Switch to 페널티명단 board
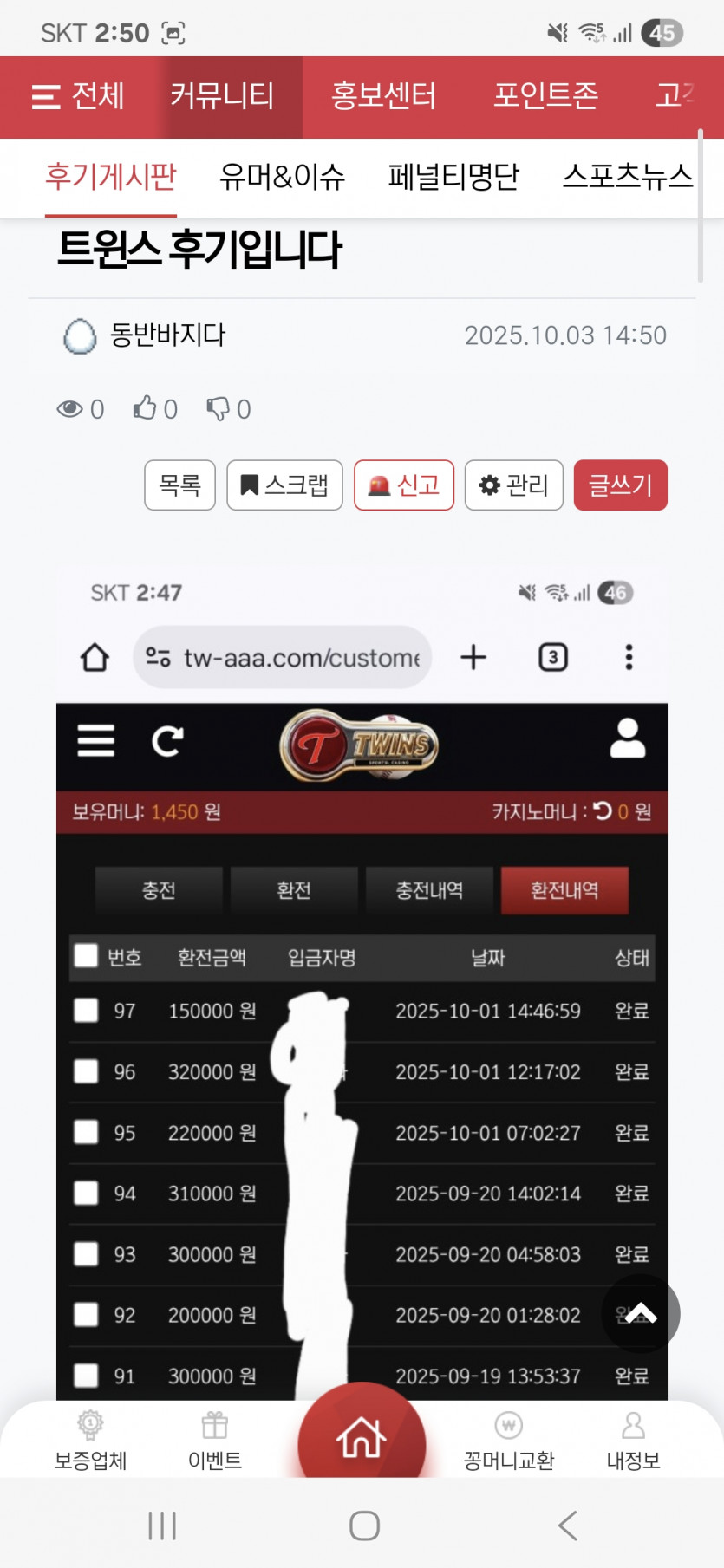 (x=453, y=177)
